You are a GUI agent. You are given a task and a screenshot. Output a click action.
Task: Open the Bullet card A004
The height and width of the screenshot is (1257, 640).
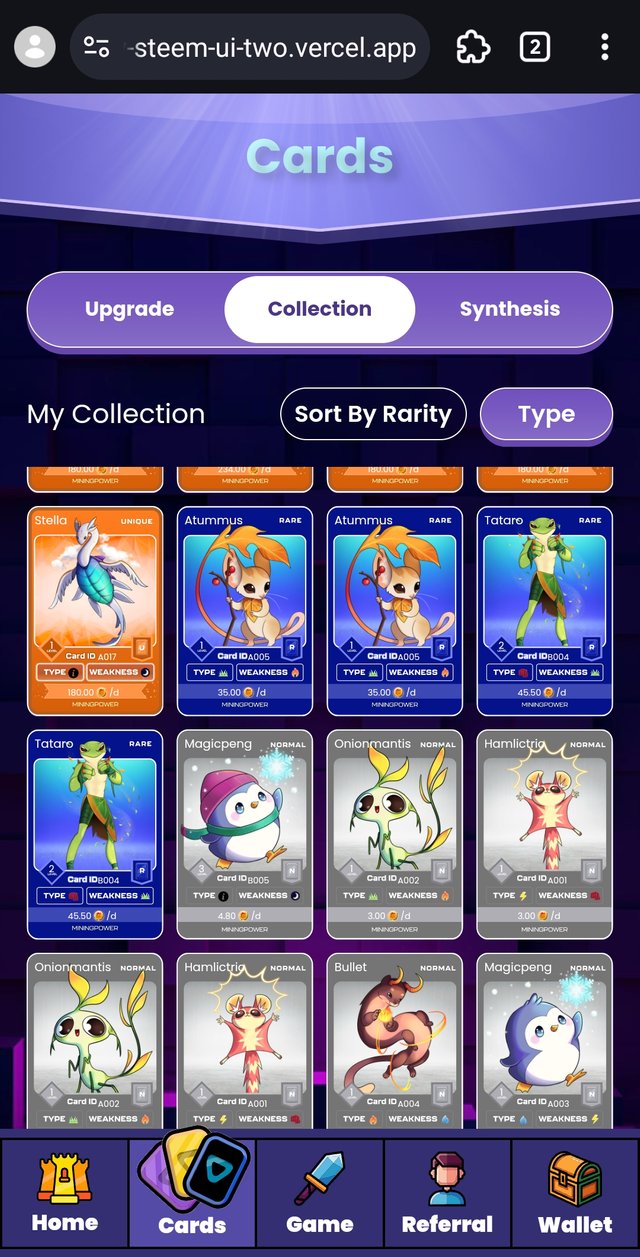click(x=394, y=1040)
